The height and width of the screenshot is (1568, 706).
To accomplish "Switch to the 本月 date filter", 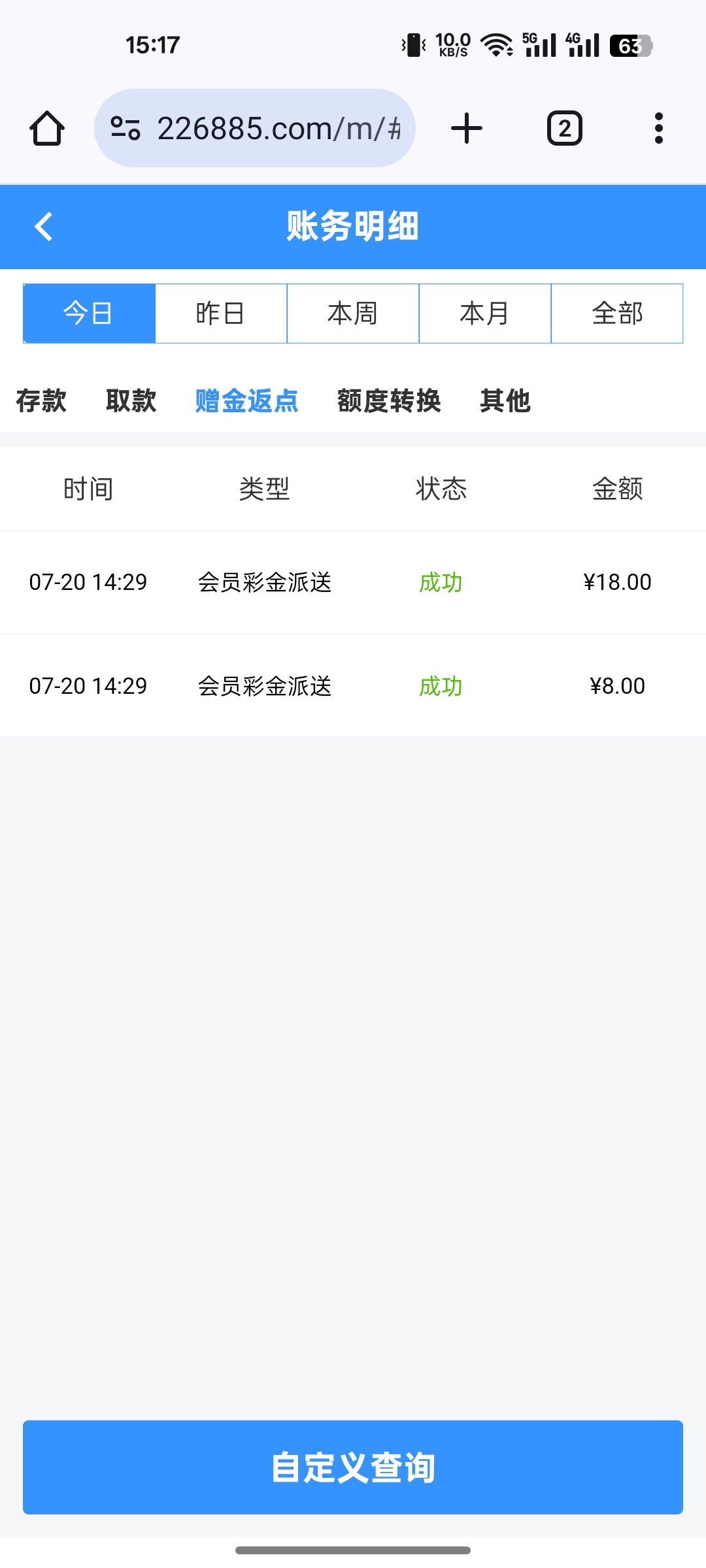I will click(x=485, y=314).
